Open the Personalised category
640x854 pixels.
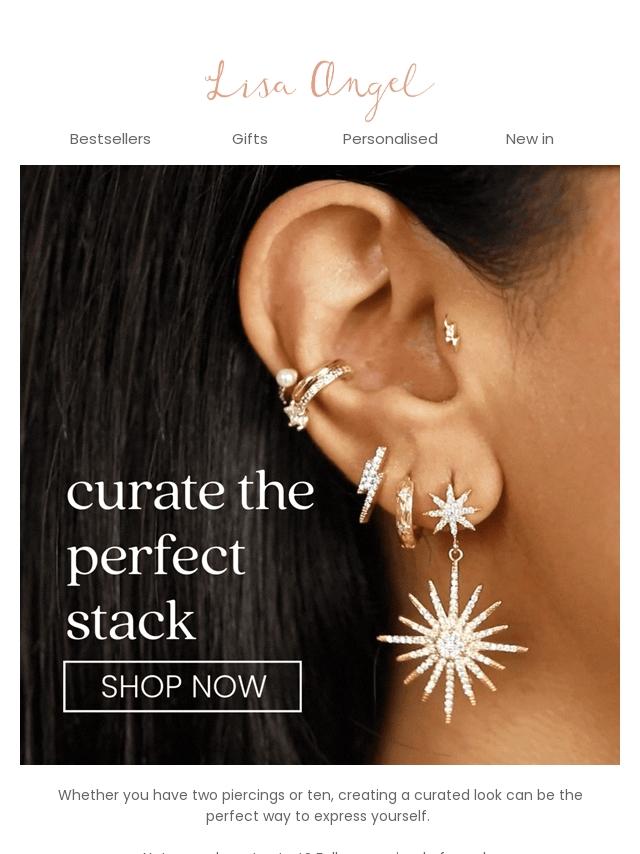390,139
